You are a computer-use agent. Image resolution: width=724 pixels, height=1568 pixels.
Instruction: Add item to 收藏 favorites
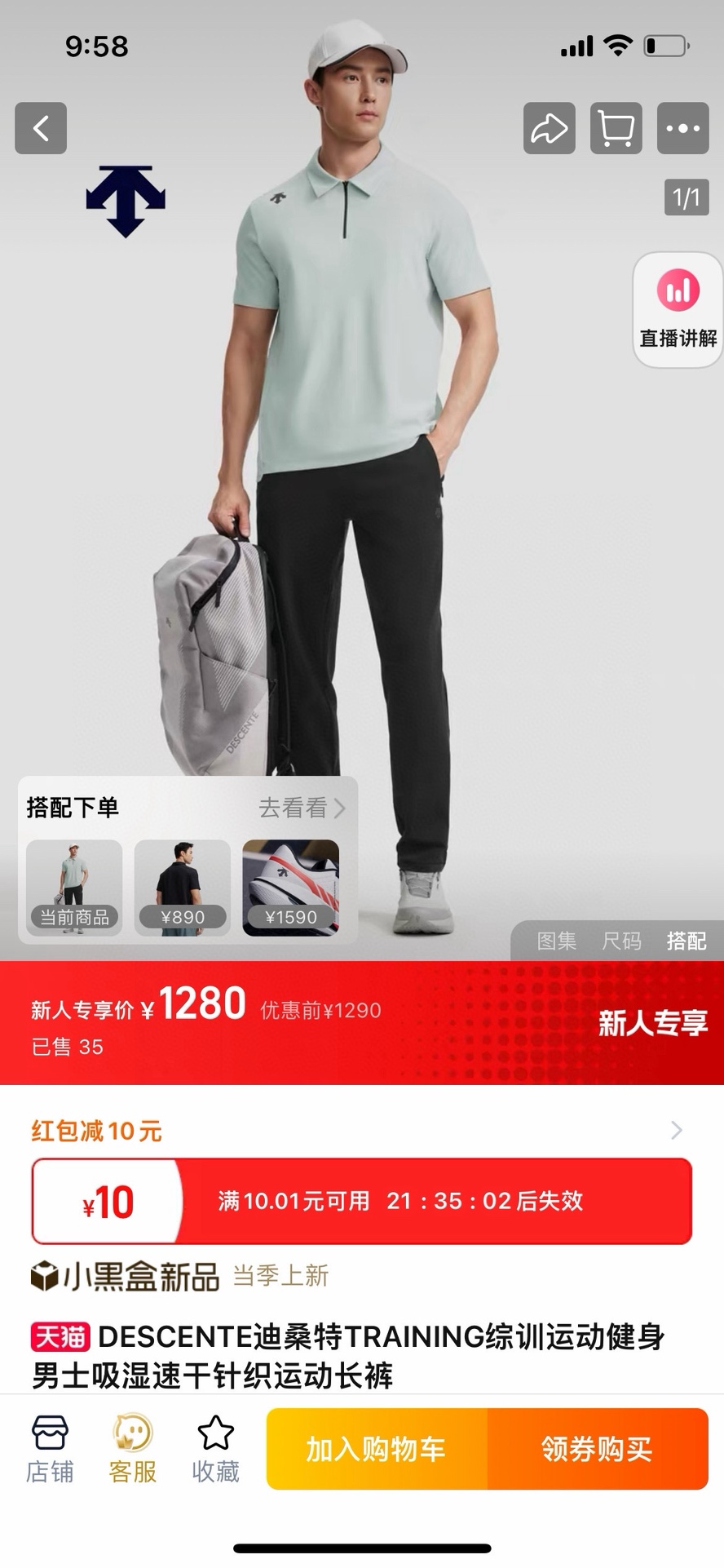click(x=215, y=1449)
